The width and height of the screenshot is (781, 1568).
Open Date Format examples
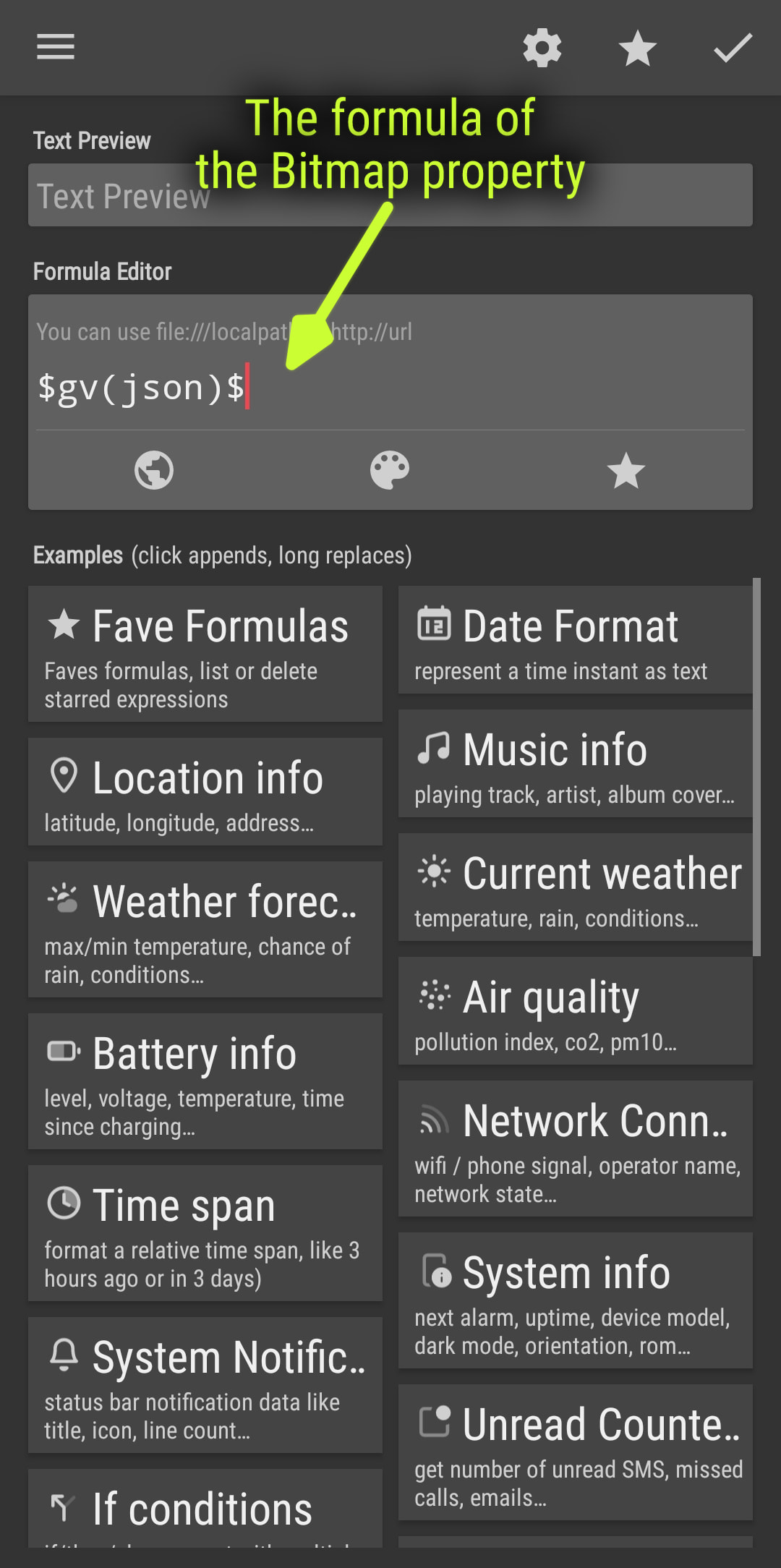click(575, 640)
